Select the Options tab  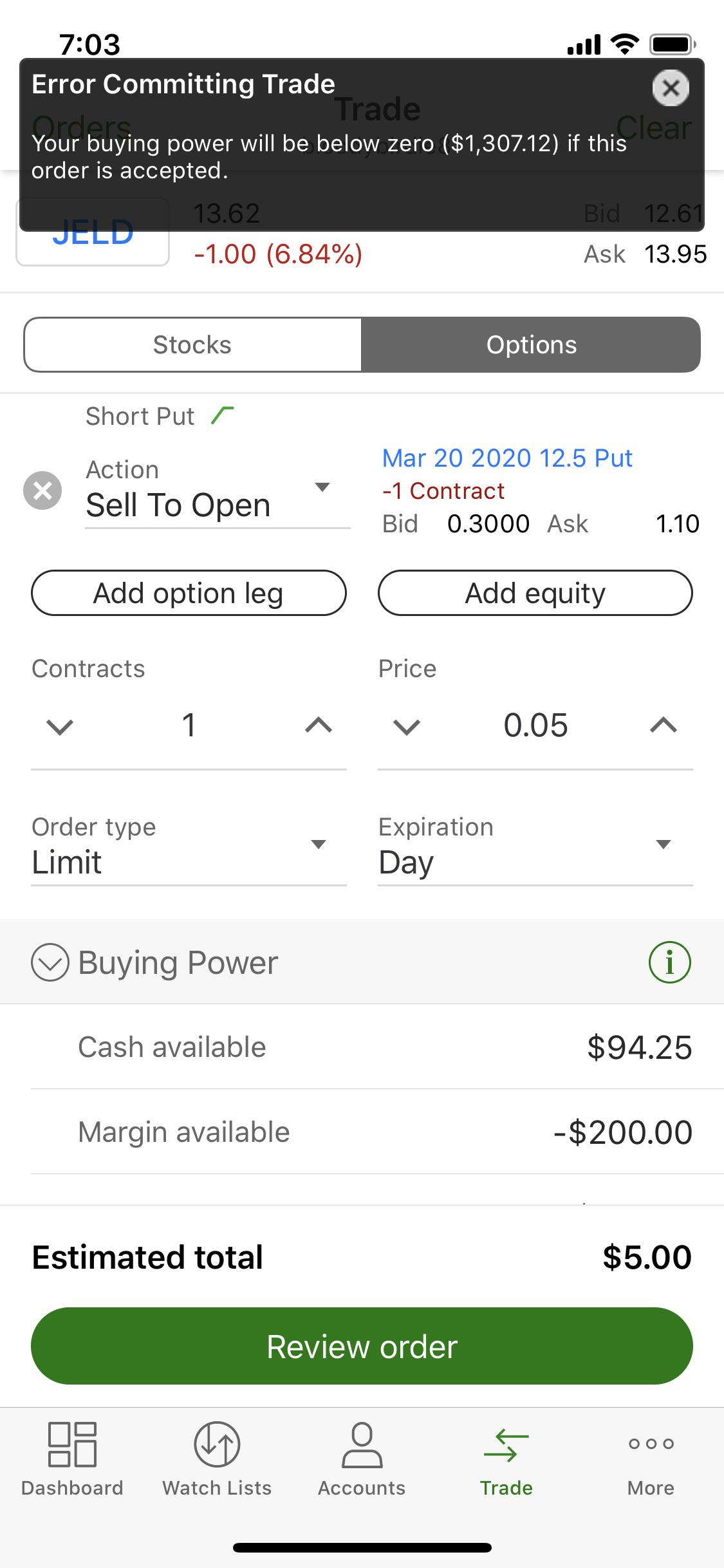pyautogui.click(x=532, y=344)
